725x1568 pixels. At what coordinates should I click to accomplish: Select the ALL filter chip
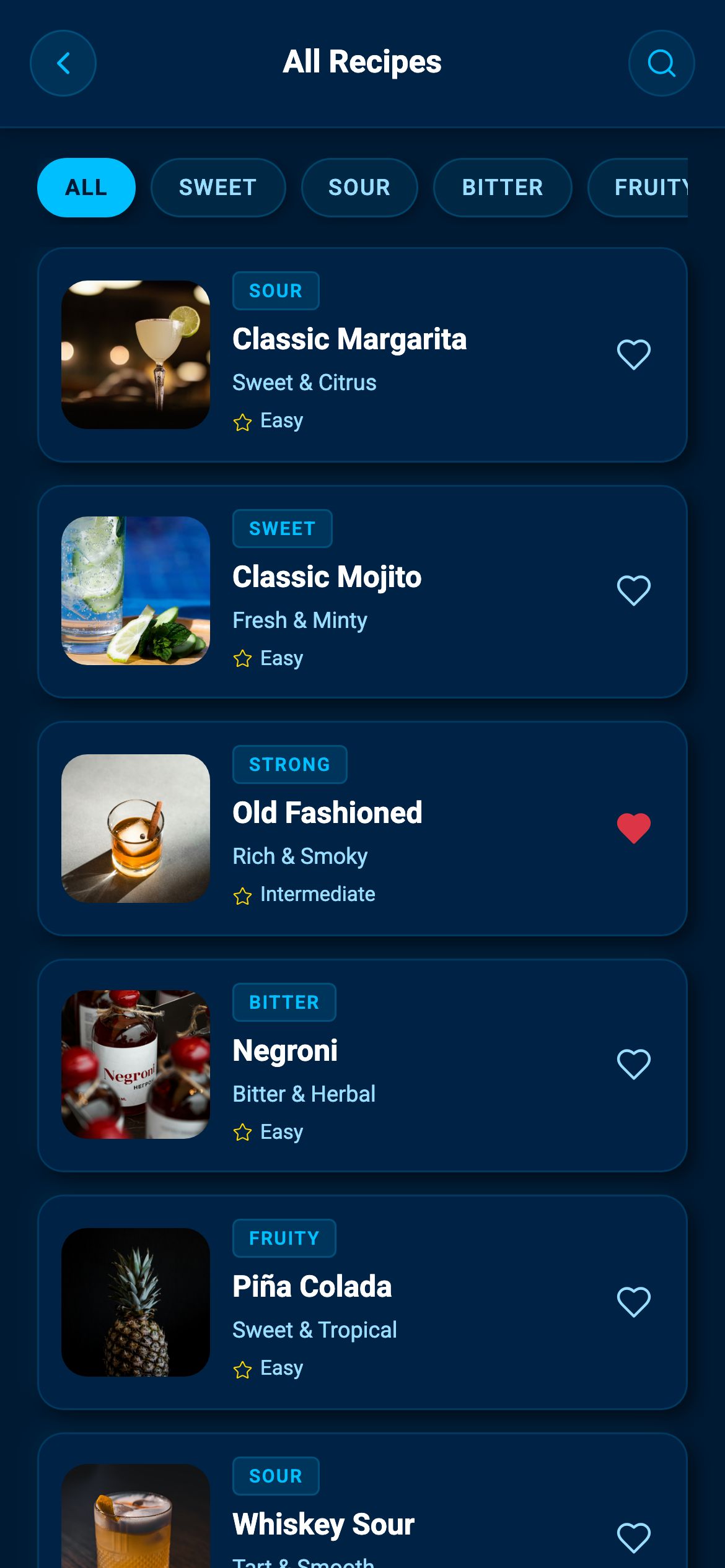[x=86, y=188]
